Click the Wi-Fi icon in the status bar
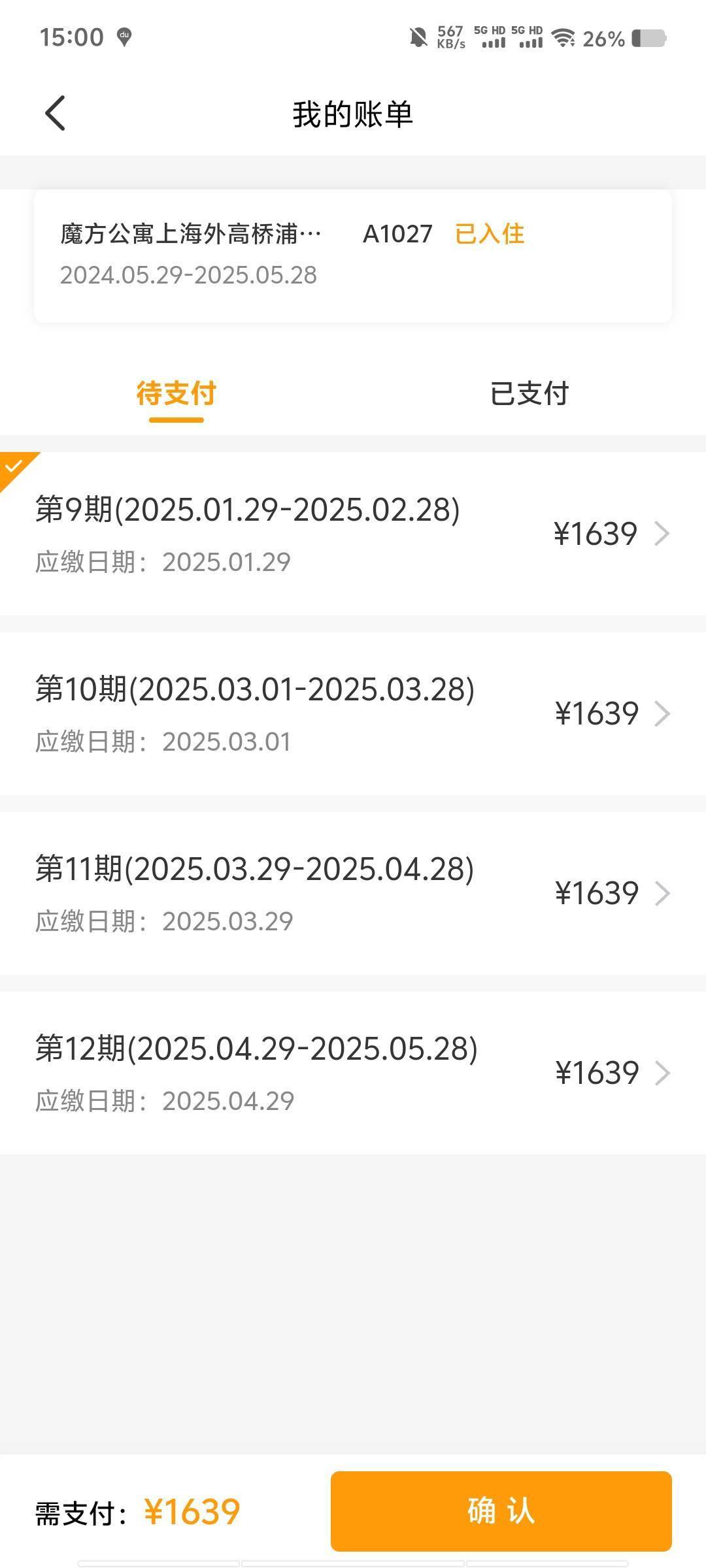The width and height of the screenshot is (706, 1568). pyautogui.click(x=563, y=38)
